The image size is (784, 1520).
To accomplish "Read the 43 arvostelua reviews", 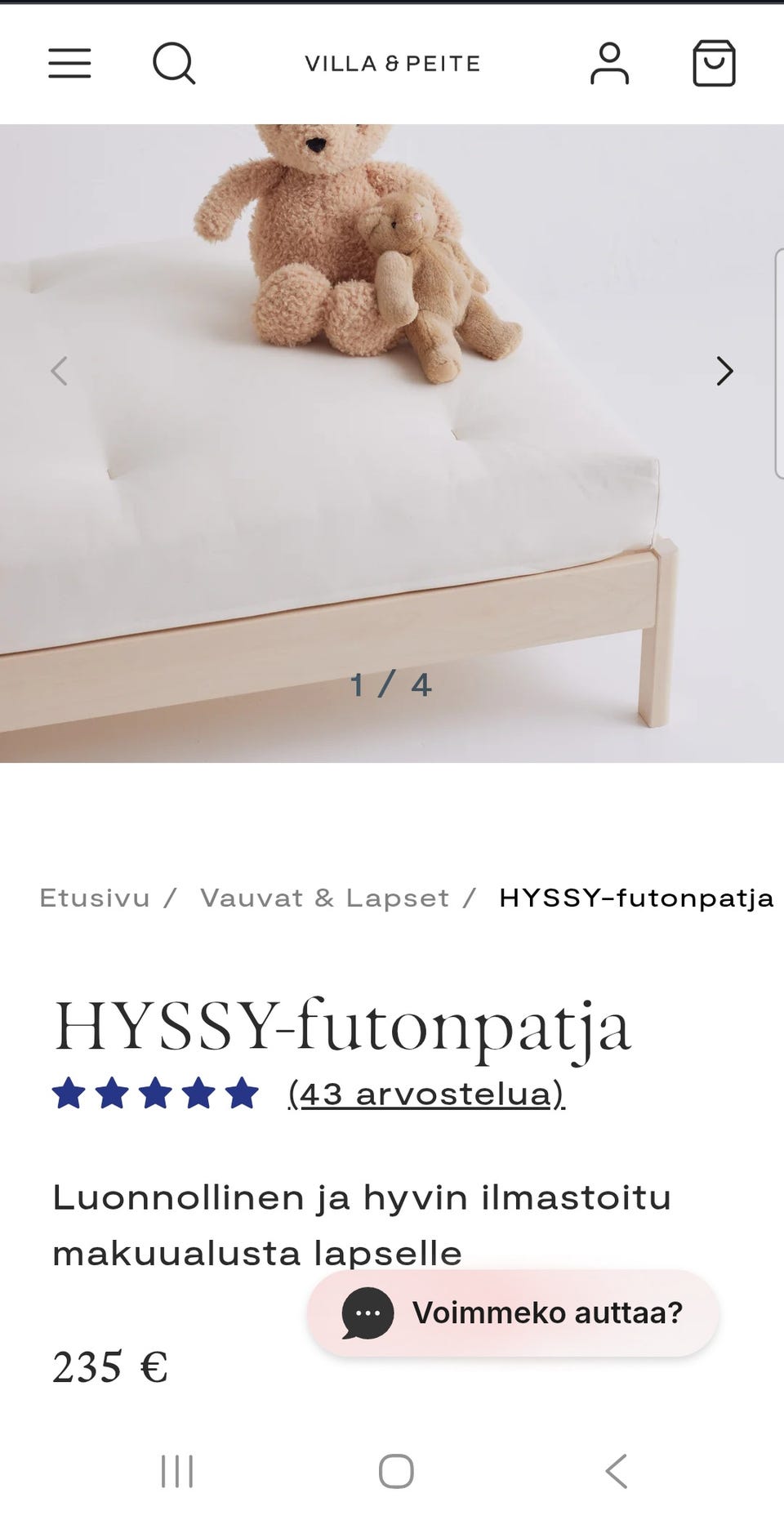I will [426, 1093].
